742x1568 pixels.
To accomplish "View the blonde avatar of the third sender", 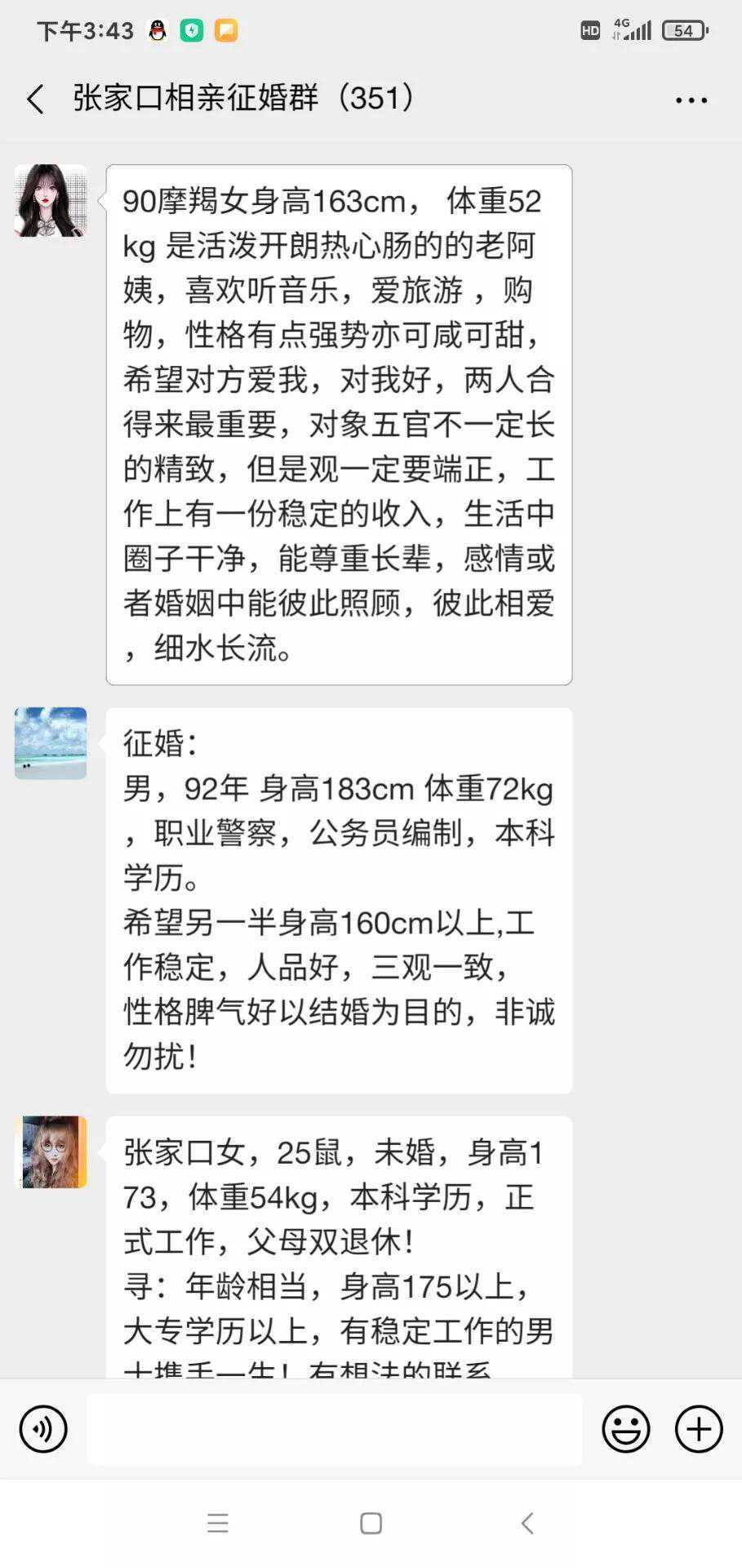I will pyautogui.click(x=51, y=1151).
